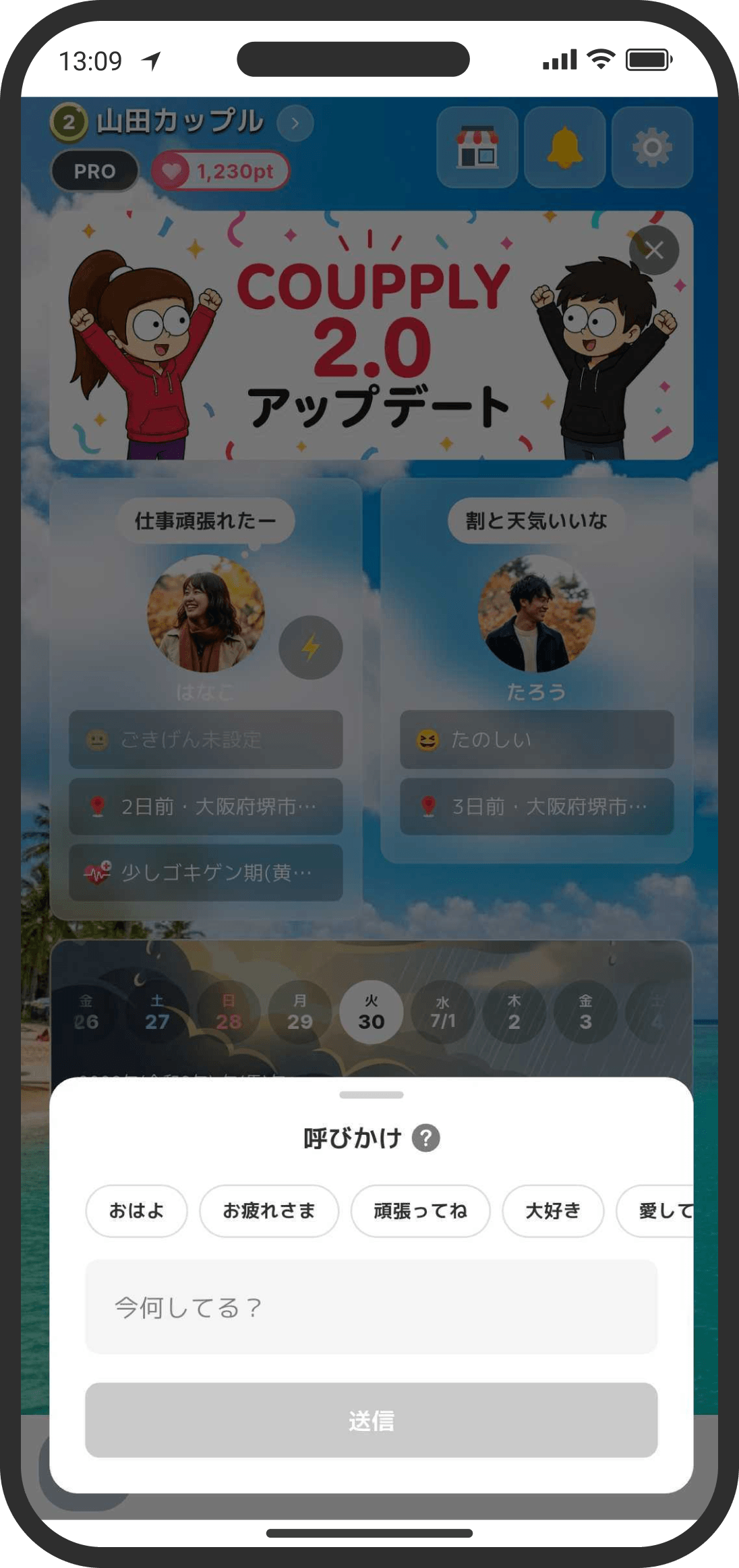Choose the お疲れさま chip
The width and height of the screenshot is (739, 1568).
pyautogui.click(x=269, y=1210)
